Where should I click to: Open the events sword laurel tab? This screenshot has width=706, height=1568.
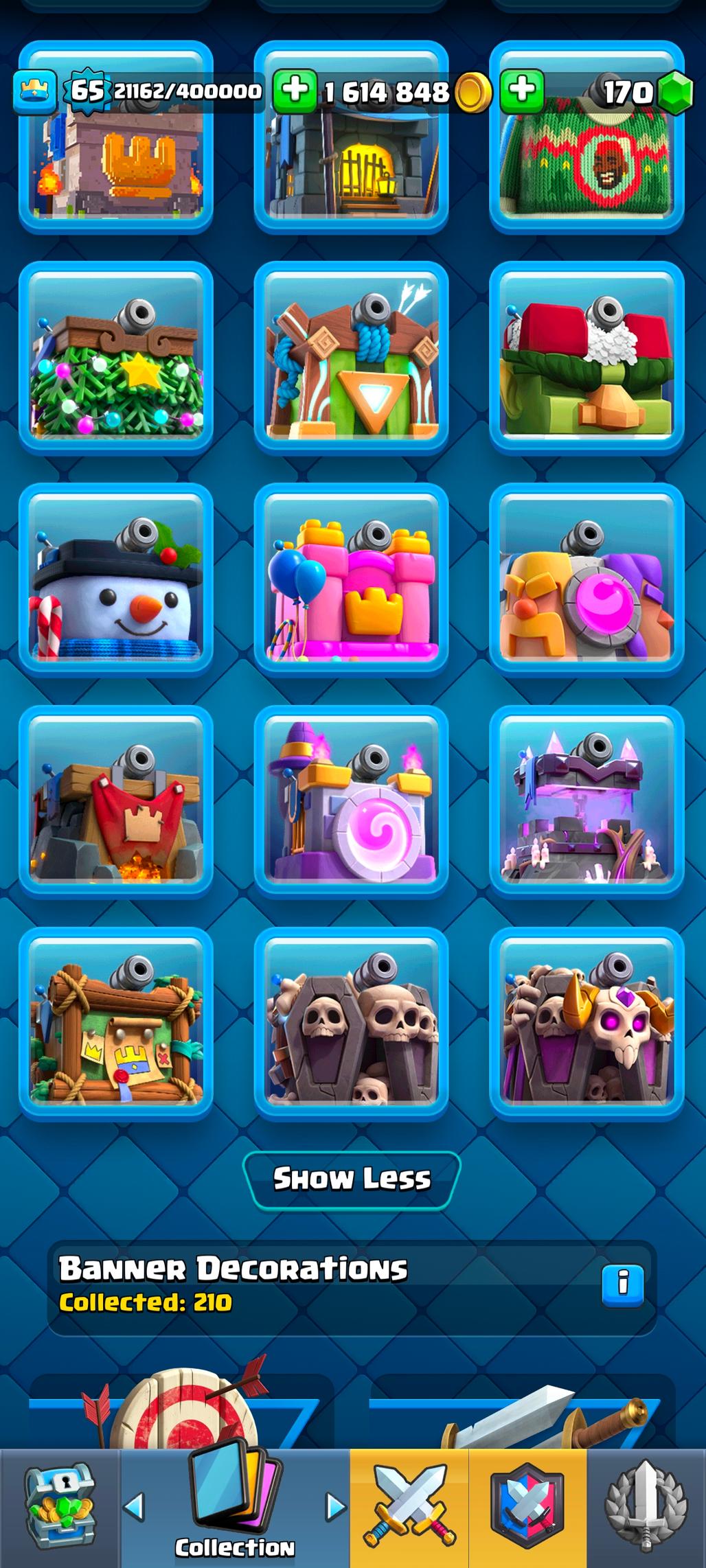(x=646, y=1508)
